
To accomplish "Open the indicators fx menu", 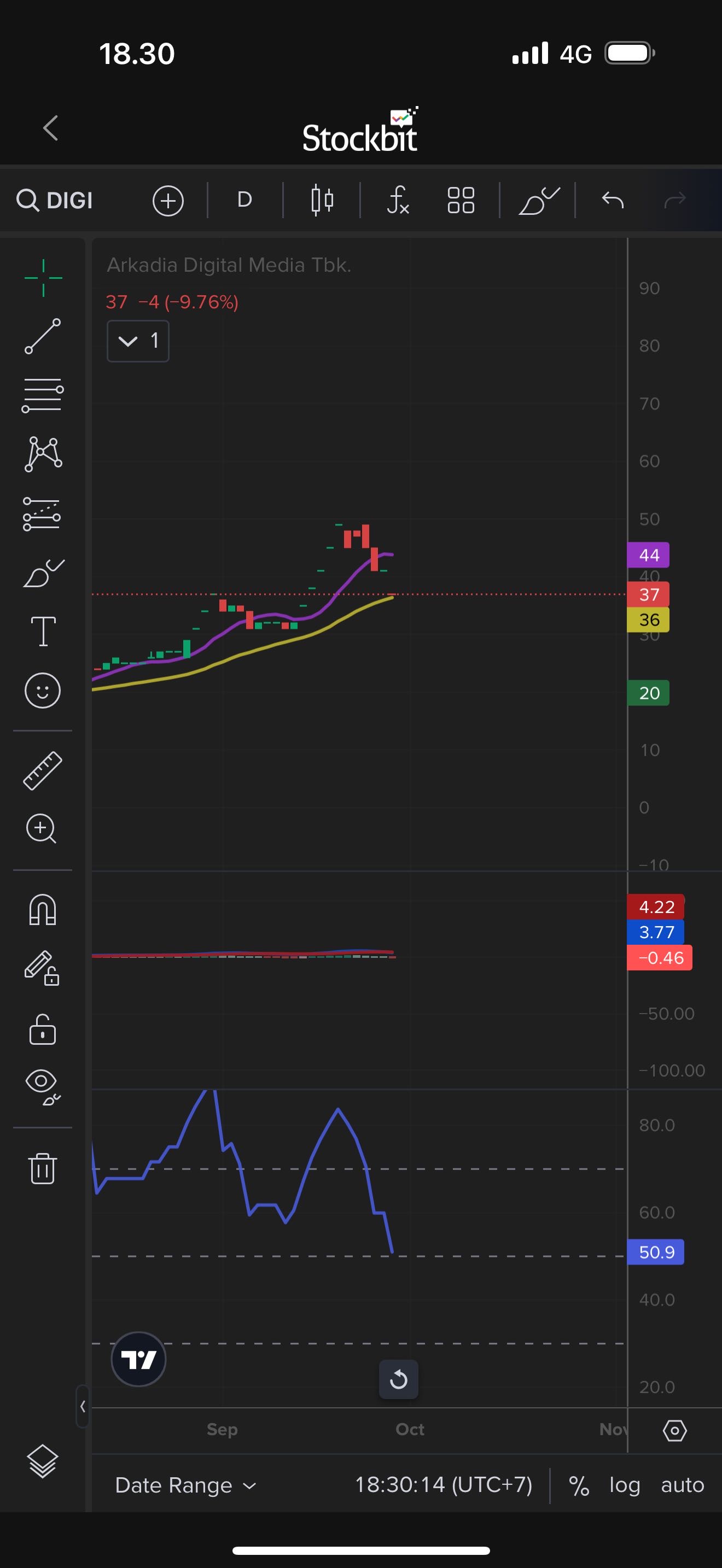I will (x=398, y=200).
